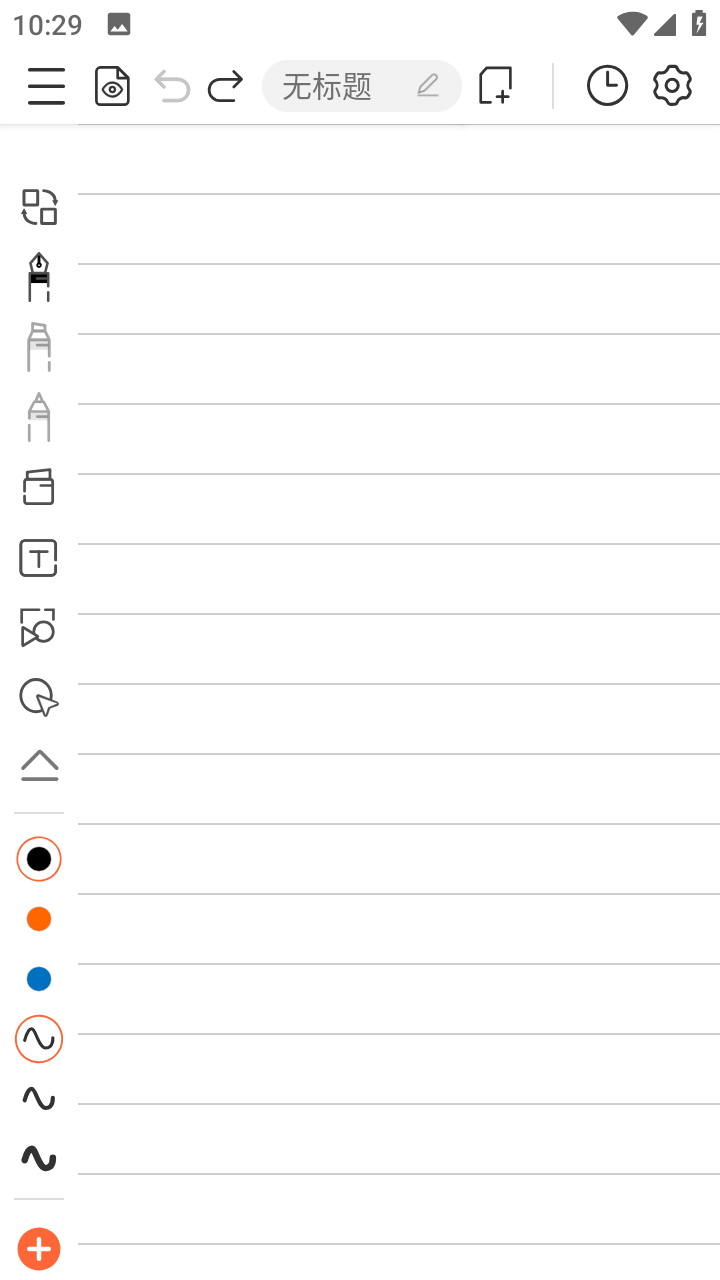Select the eraser tool

point(39,487)
